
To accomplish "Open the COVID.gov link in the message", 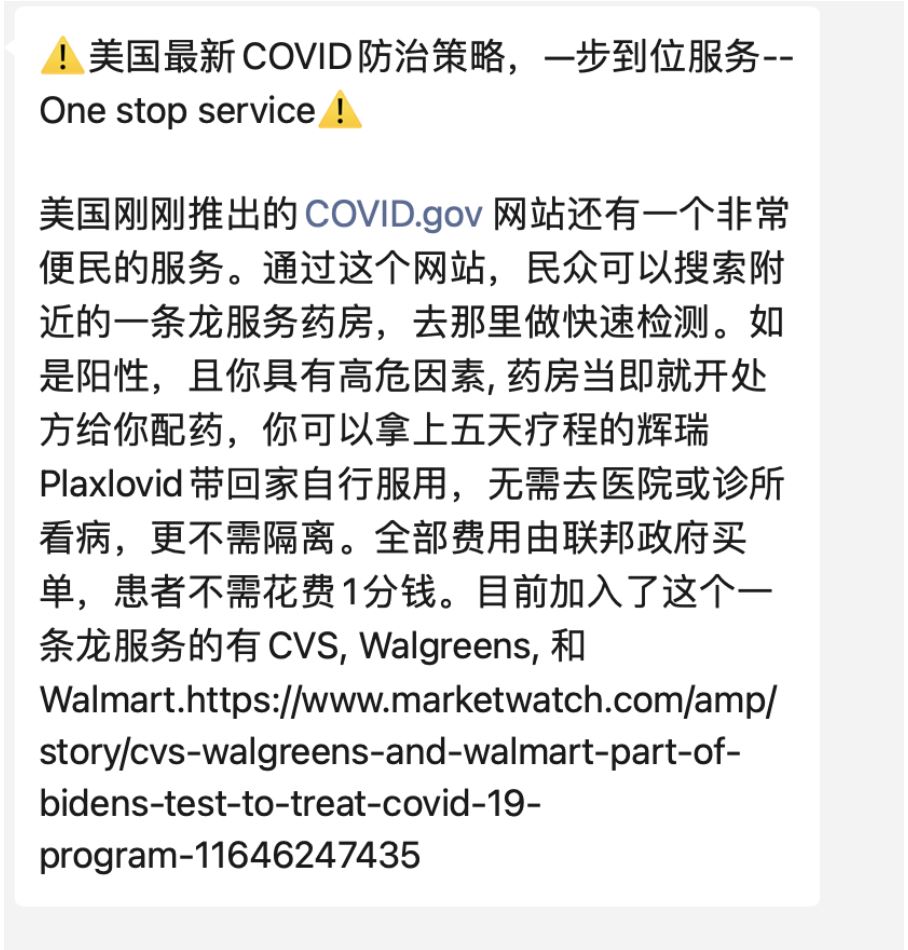I will pyautogui.click(x=394, y=215).
